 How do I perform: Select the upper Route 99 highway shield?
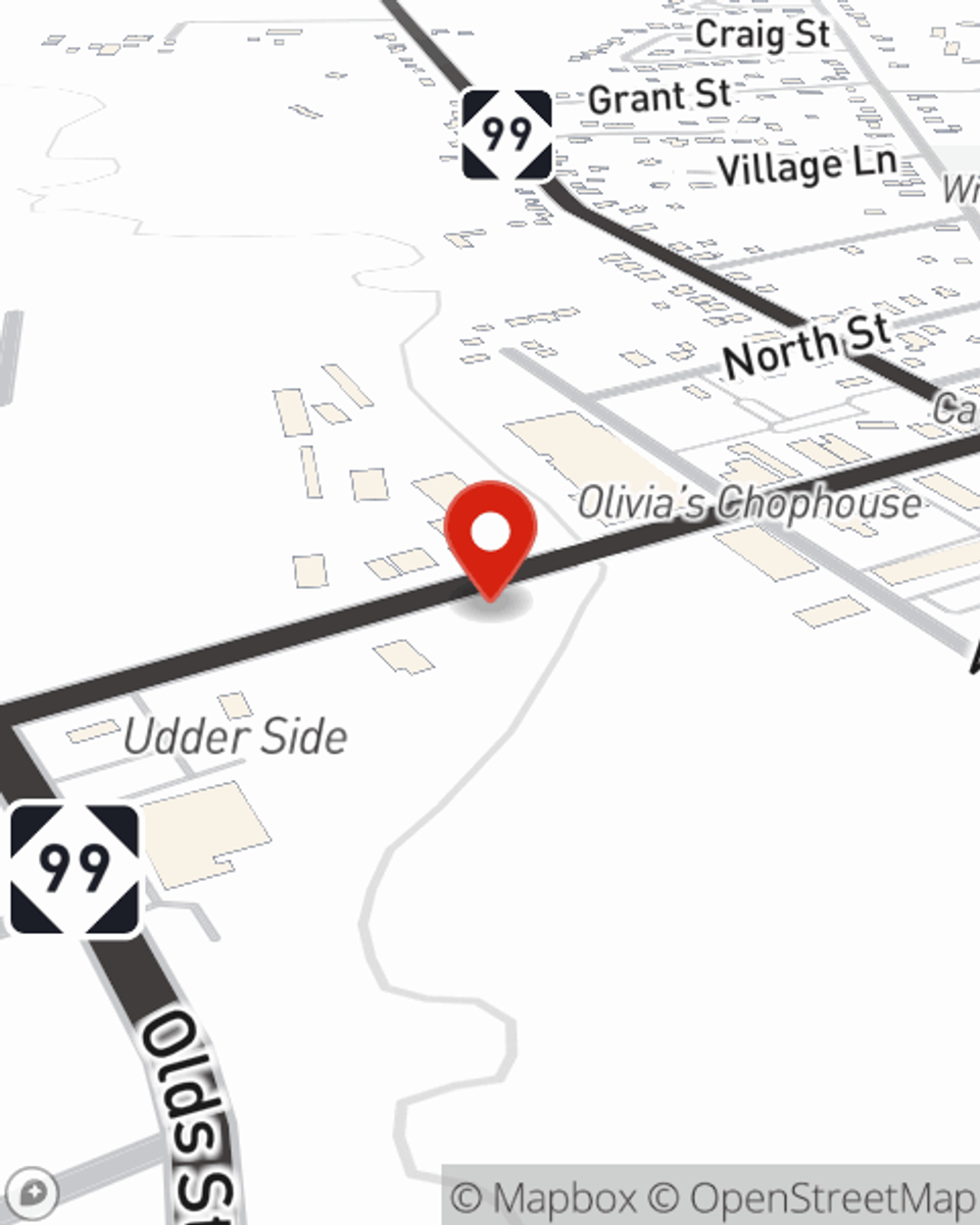coord(508,135)
